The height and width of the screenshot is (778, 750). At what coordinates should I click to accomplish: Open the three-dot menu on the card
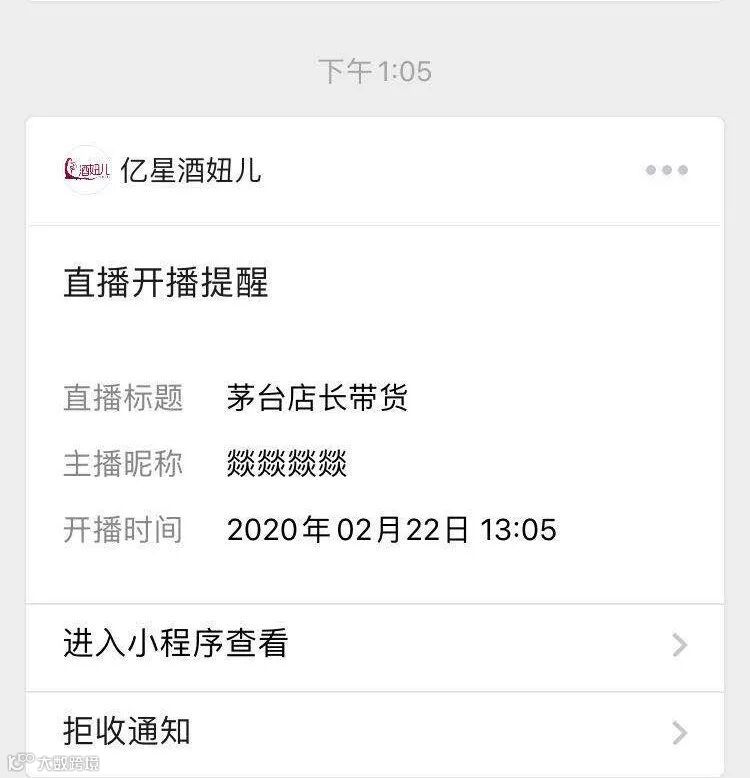(666, 171)
